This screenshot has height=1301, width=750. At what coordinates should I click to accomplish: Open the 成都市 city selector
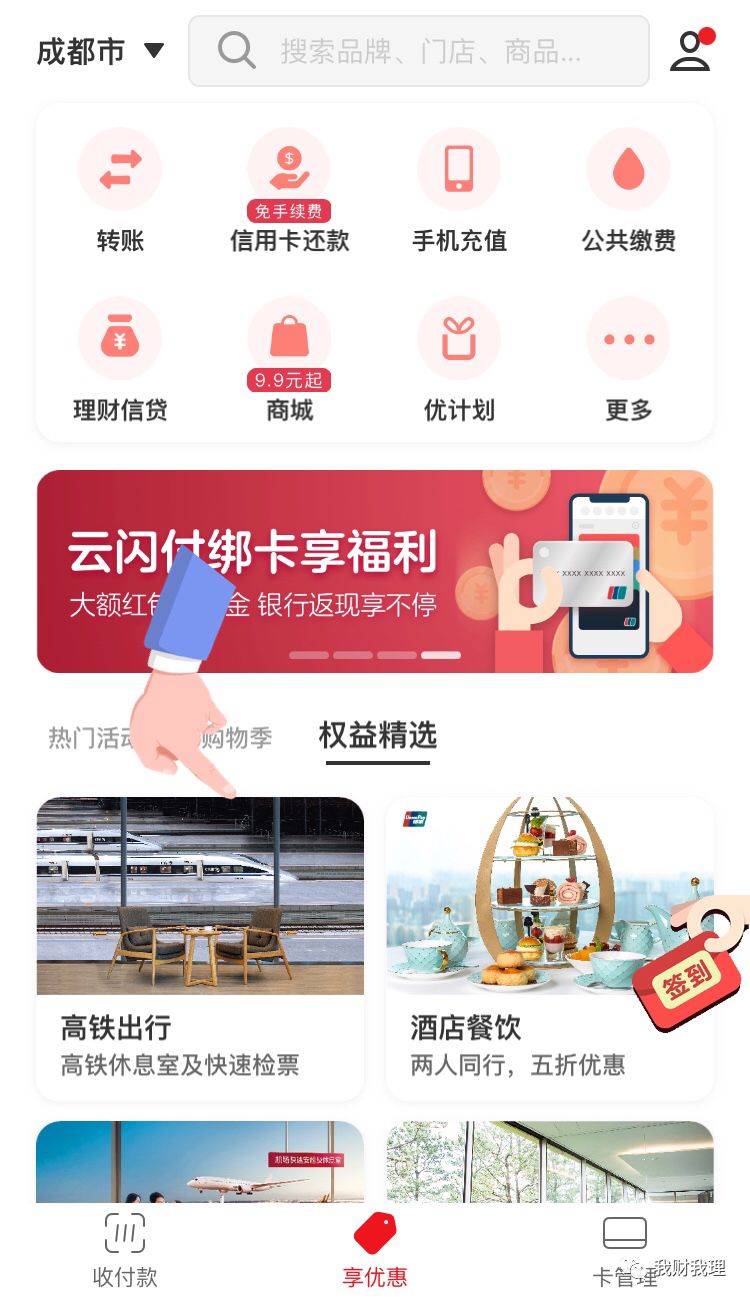pos(100,51)
